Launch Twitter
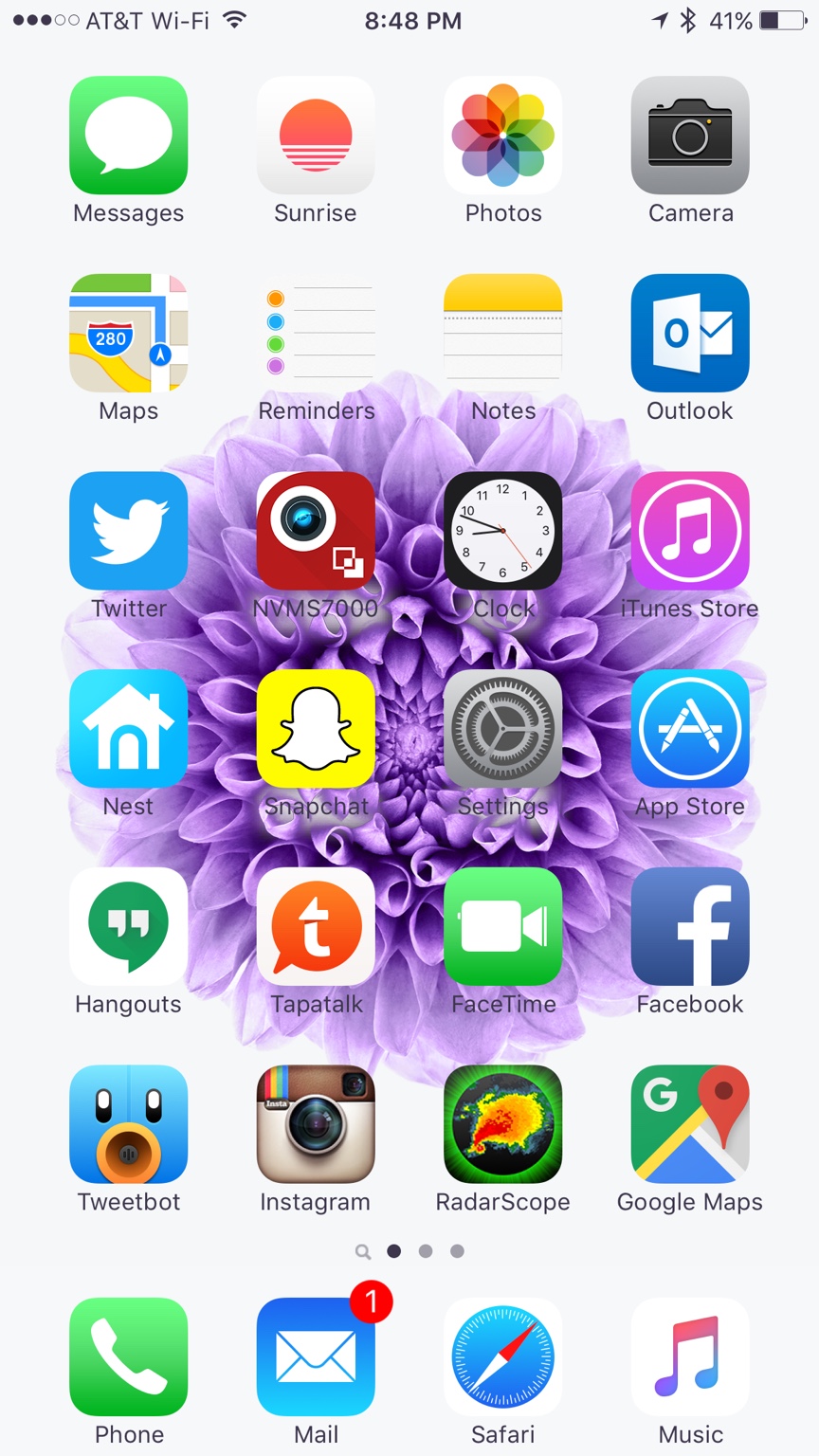 click(129, 531)
